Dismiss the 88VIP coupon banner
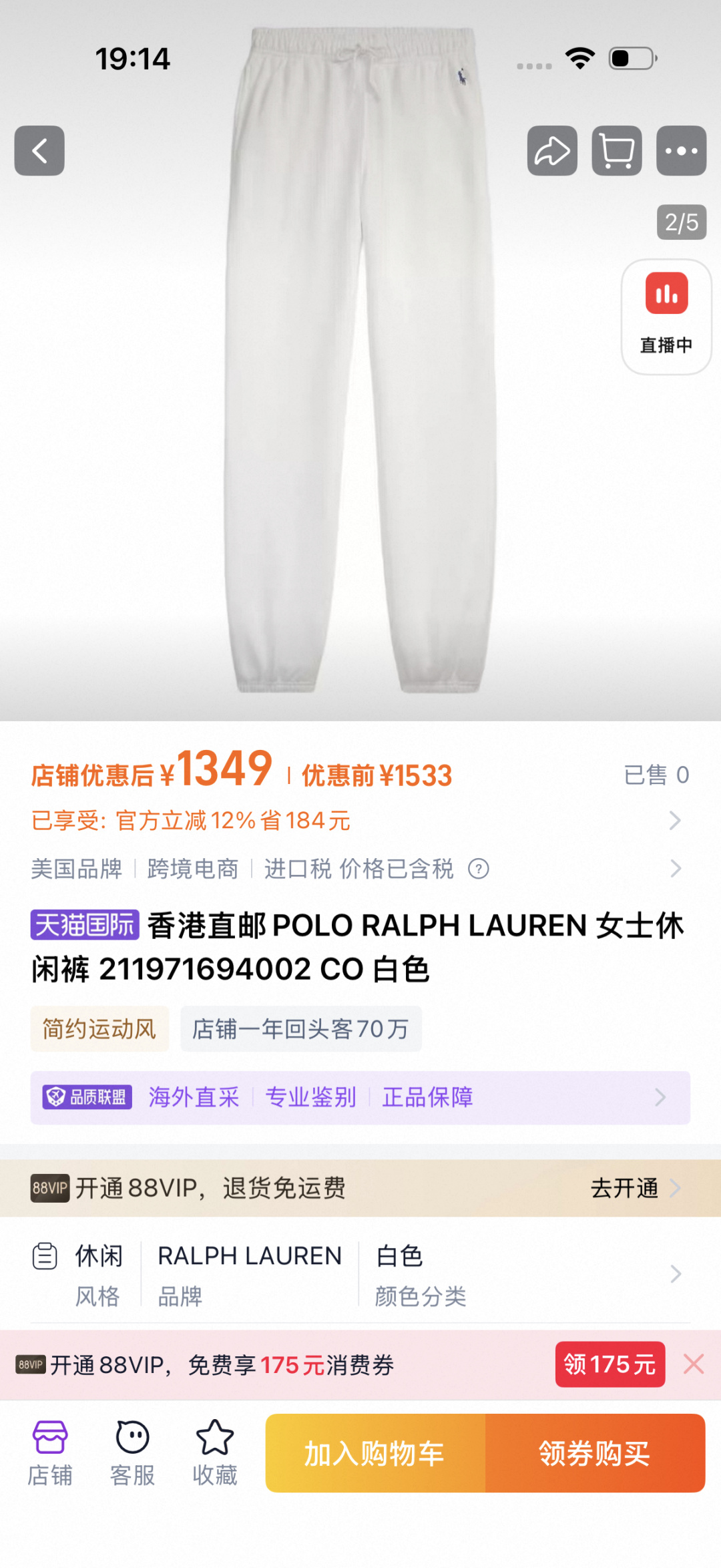 coord(694,1364)
